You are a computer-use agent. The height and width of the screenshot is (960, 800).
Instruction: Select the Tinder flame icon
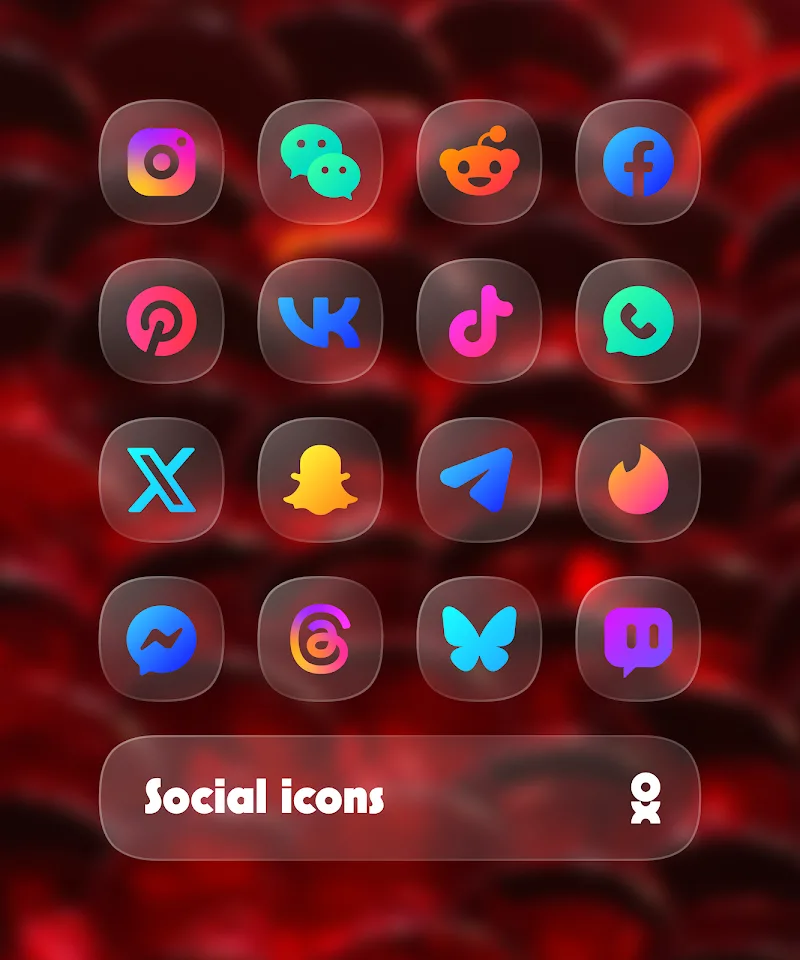[x=637, y=478]
